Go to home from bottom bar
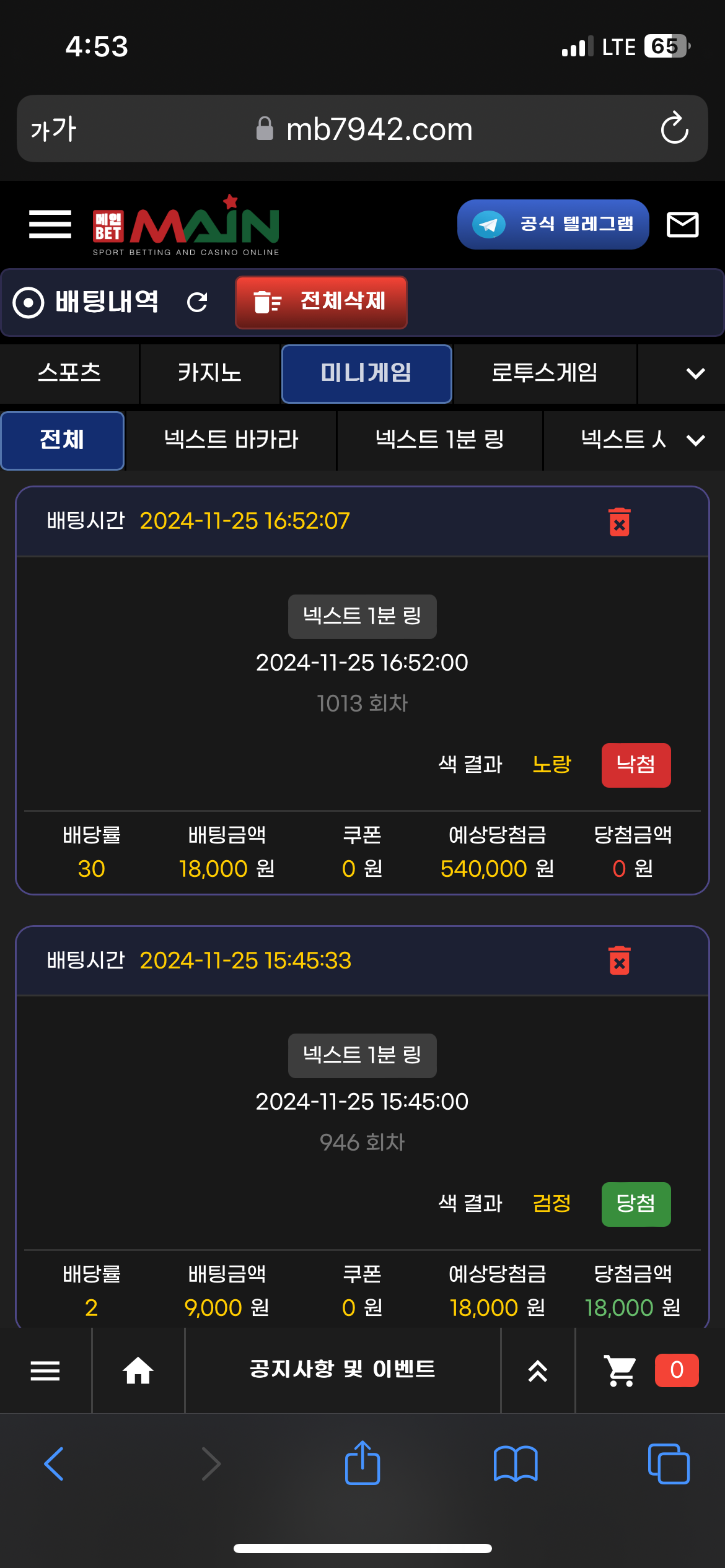725x1568 pixels. point(138,1370)
